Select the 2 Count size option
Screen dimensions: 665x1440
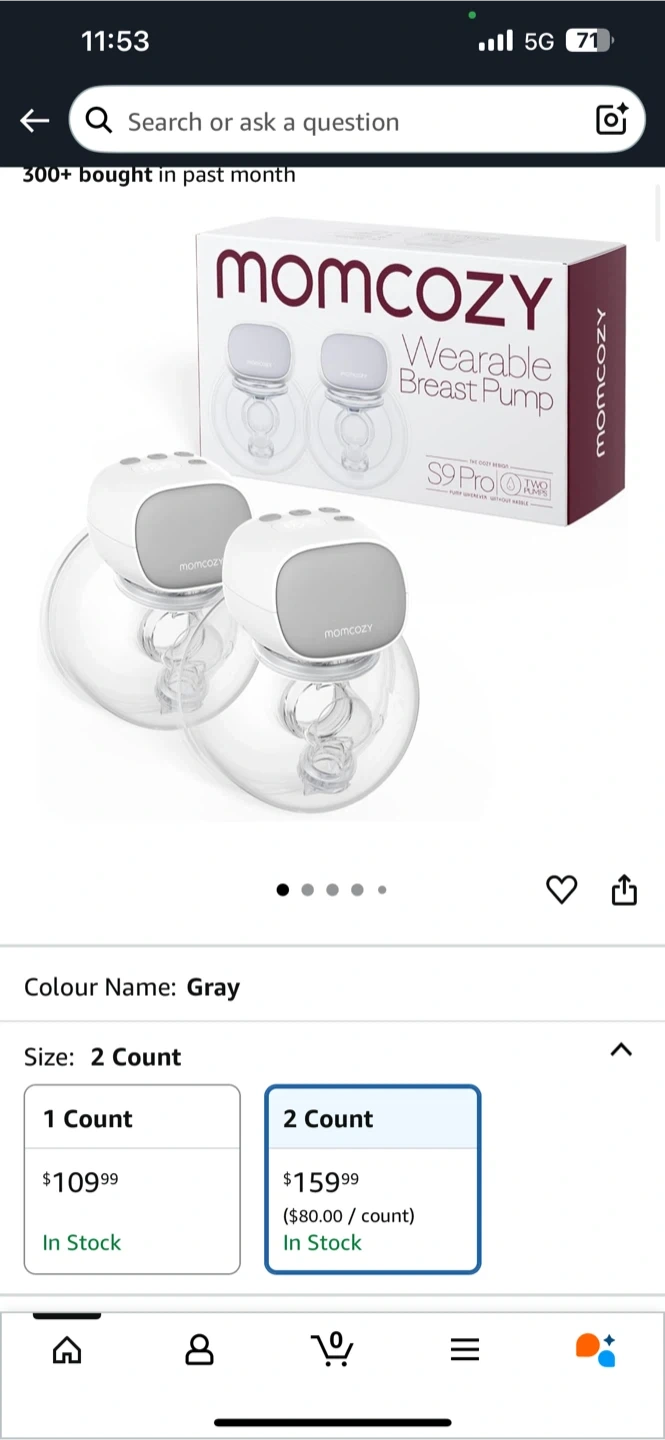373,1179
